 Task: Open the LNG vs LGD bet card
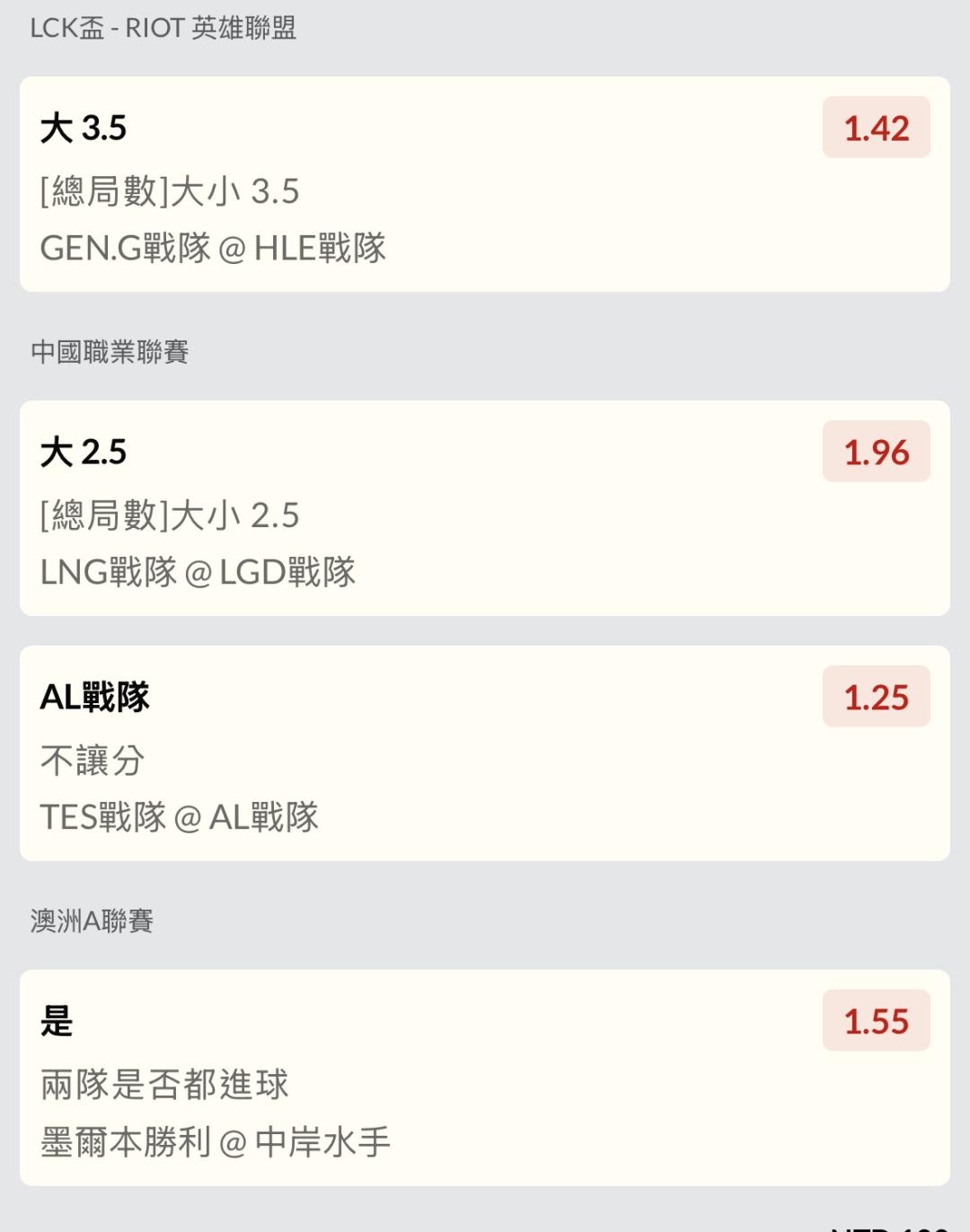coord(485,509)
